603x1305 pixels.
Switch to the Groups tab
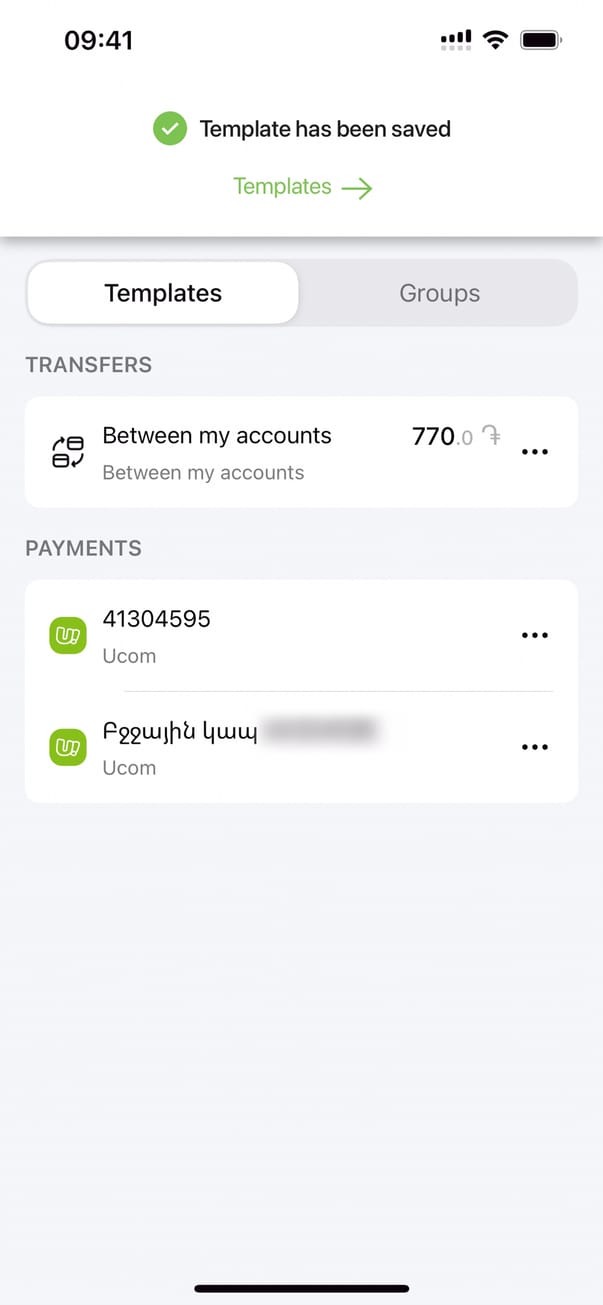[x=439, y=293]
